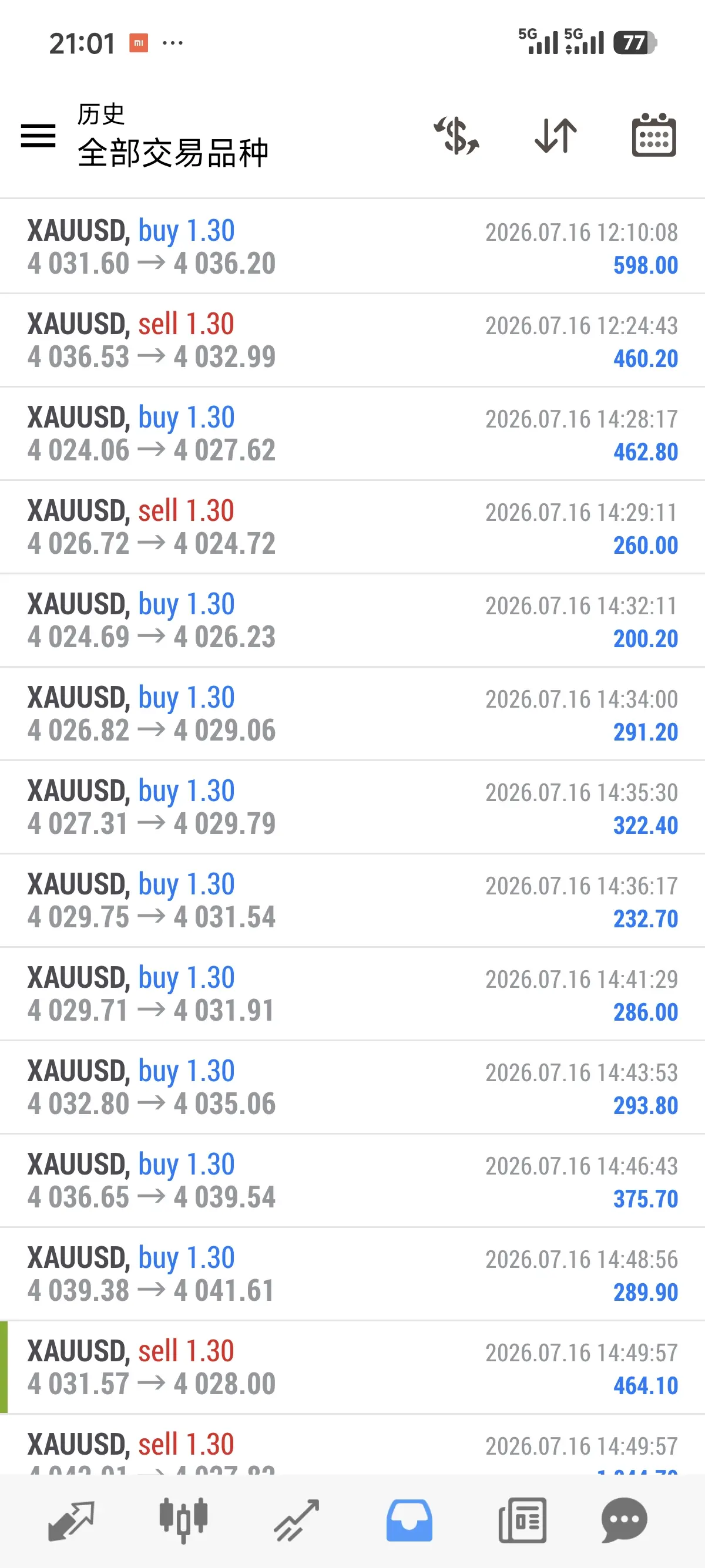Expand the trade closed at 14:35:30
The width and height of the screenshot is (705, 1568).
click(352, 807)
